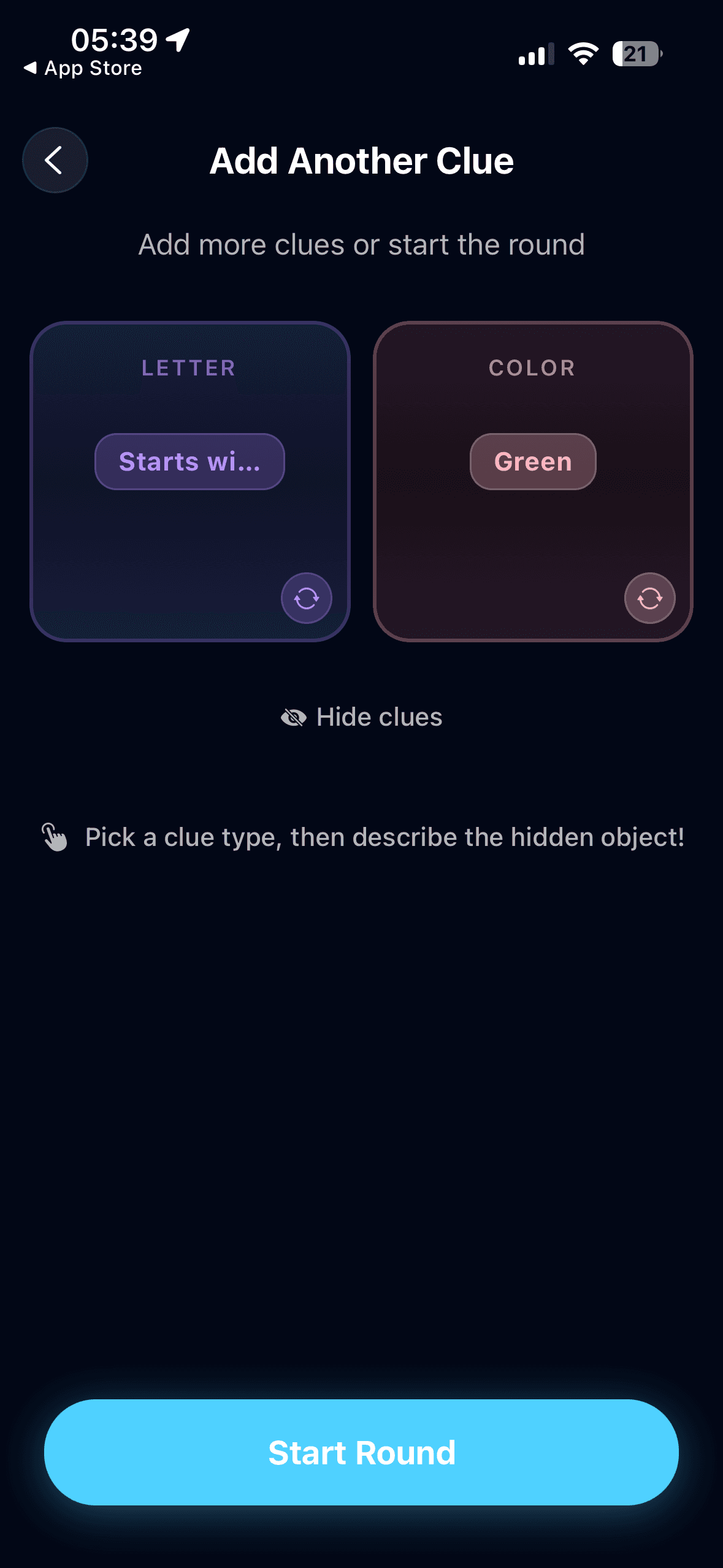Tap Hide clues
Viewport: 723px width, 1568px height.
[x=362, y=717]
